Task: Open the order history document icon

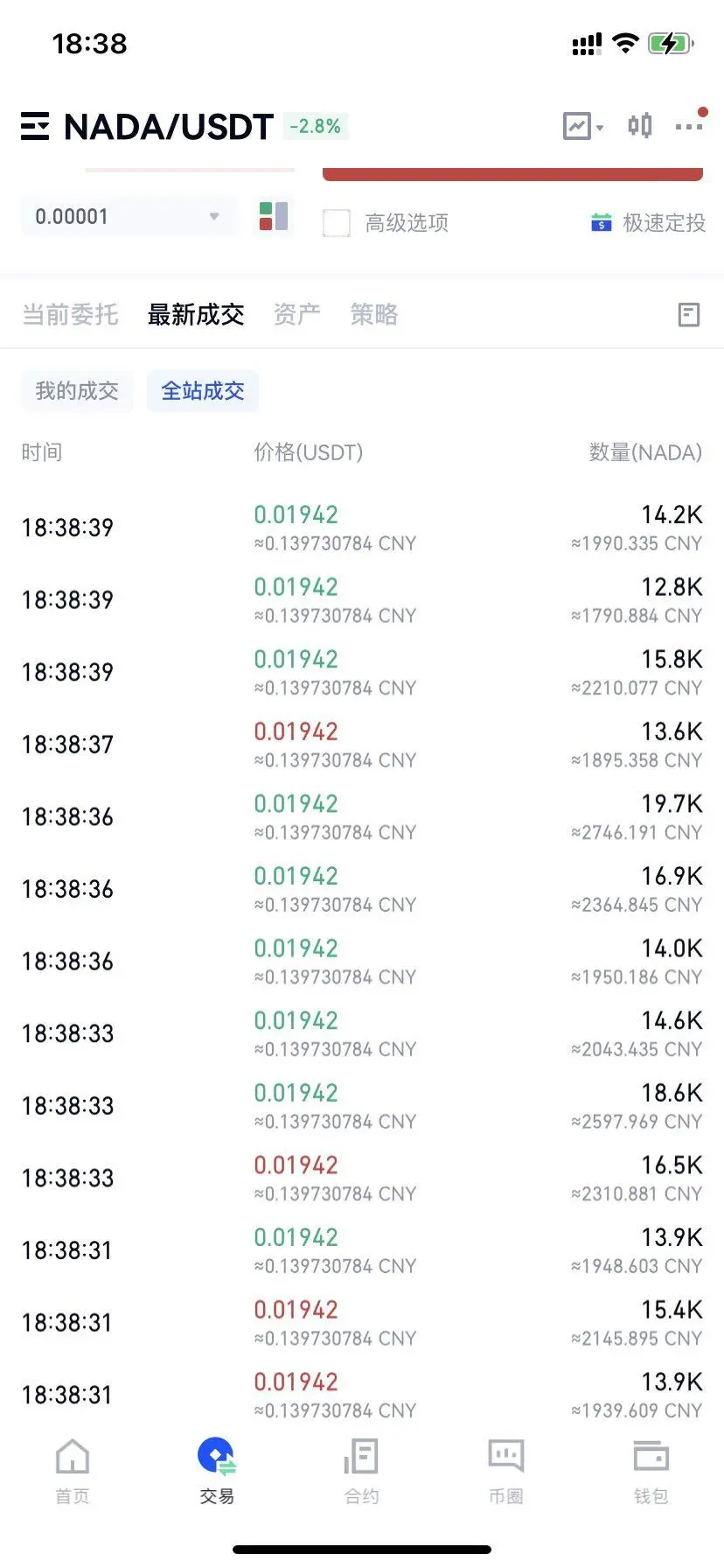Action: point(689,315)
